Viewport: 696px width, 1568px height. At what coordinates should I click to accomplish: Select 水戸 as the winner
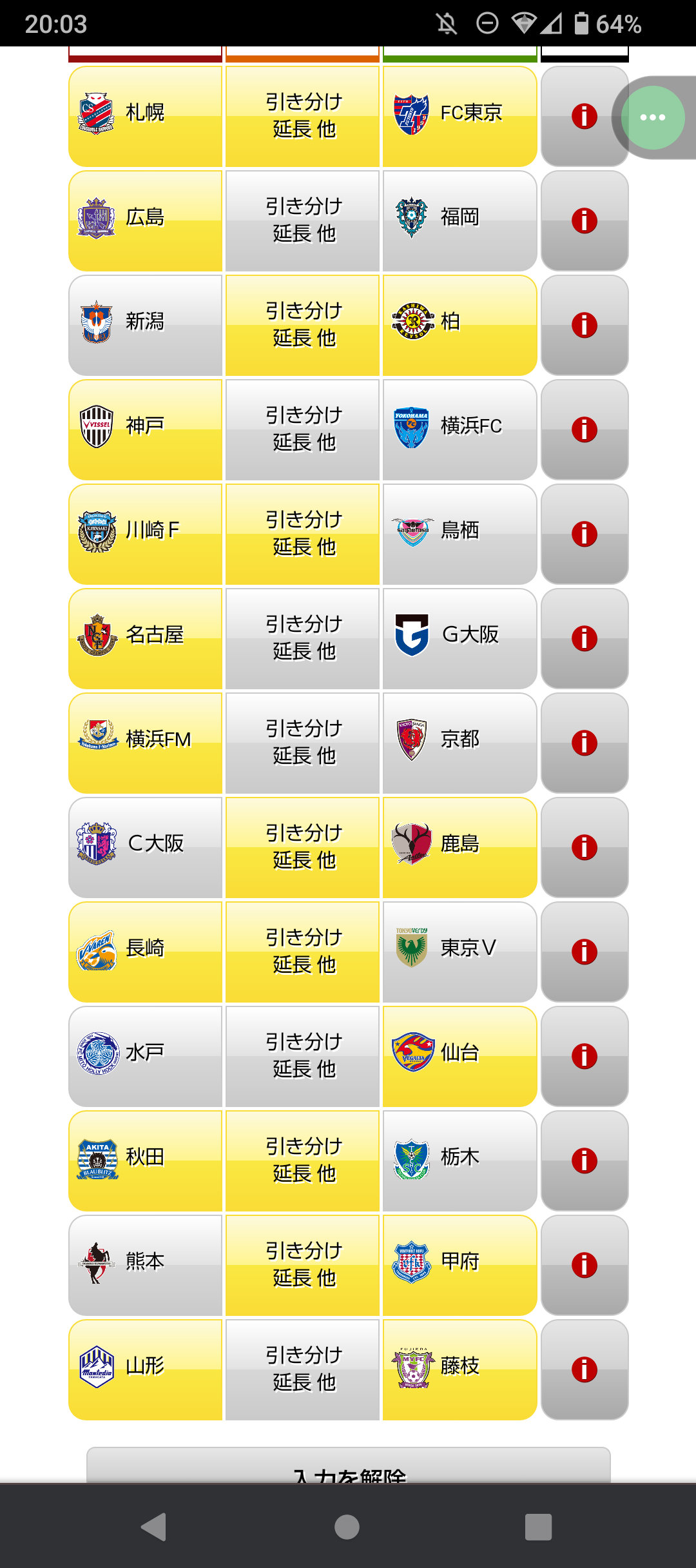pos(146,1057)
